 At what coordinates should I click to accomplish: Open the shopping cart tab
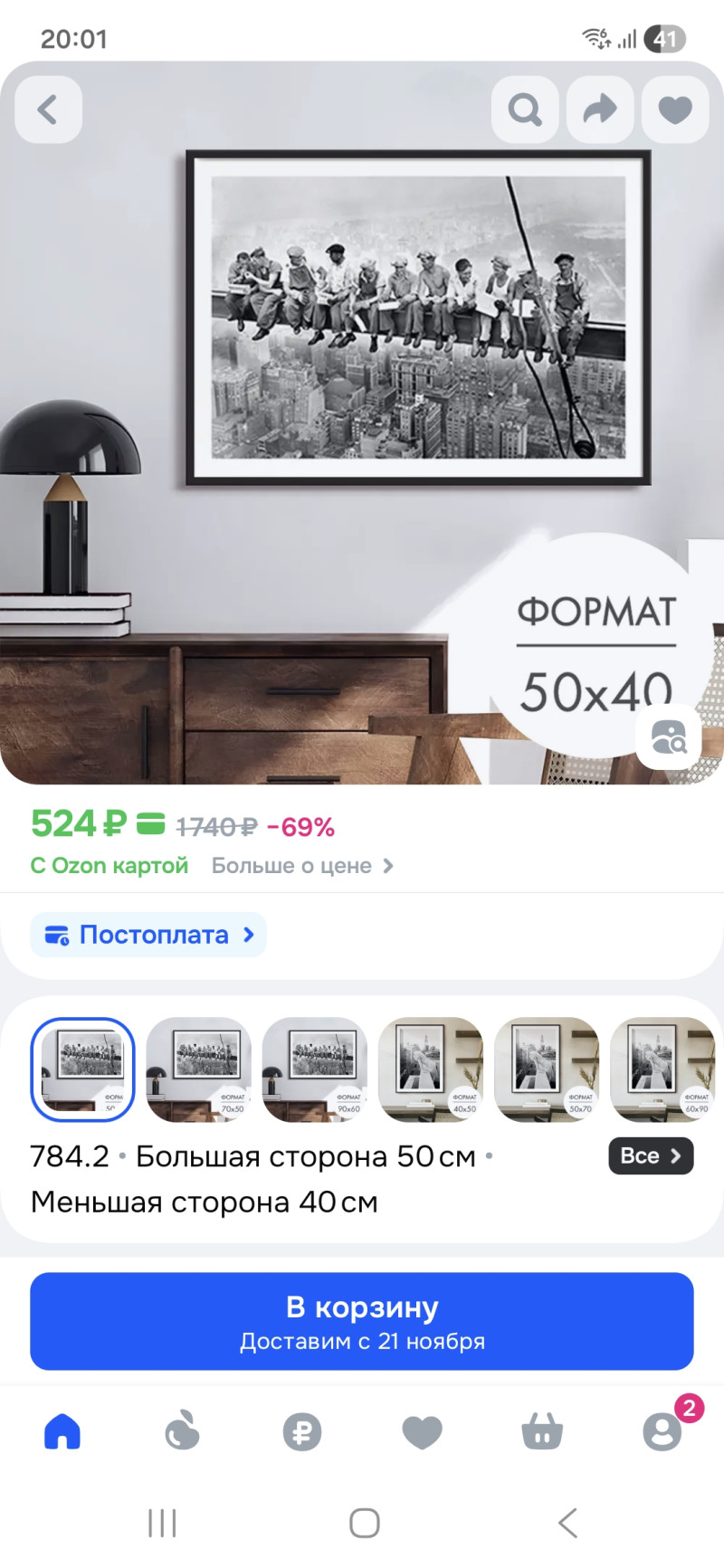point(542,1431)
